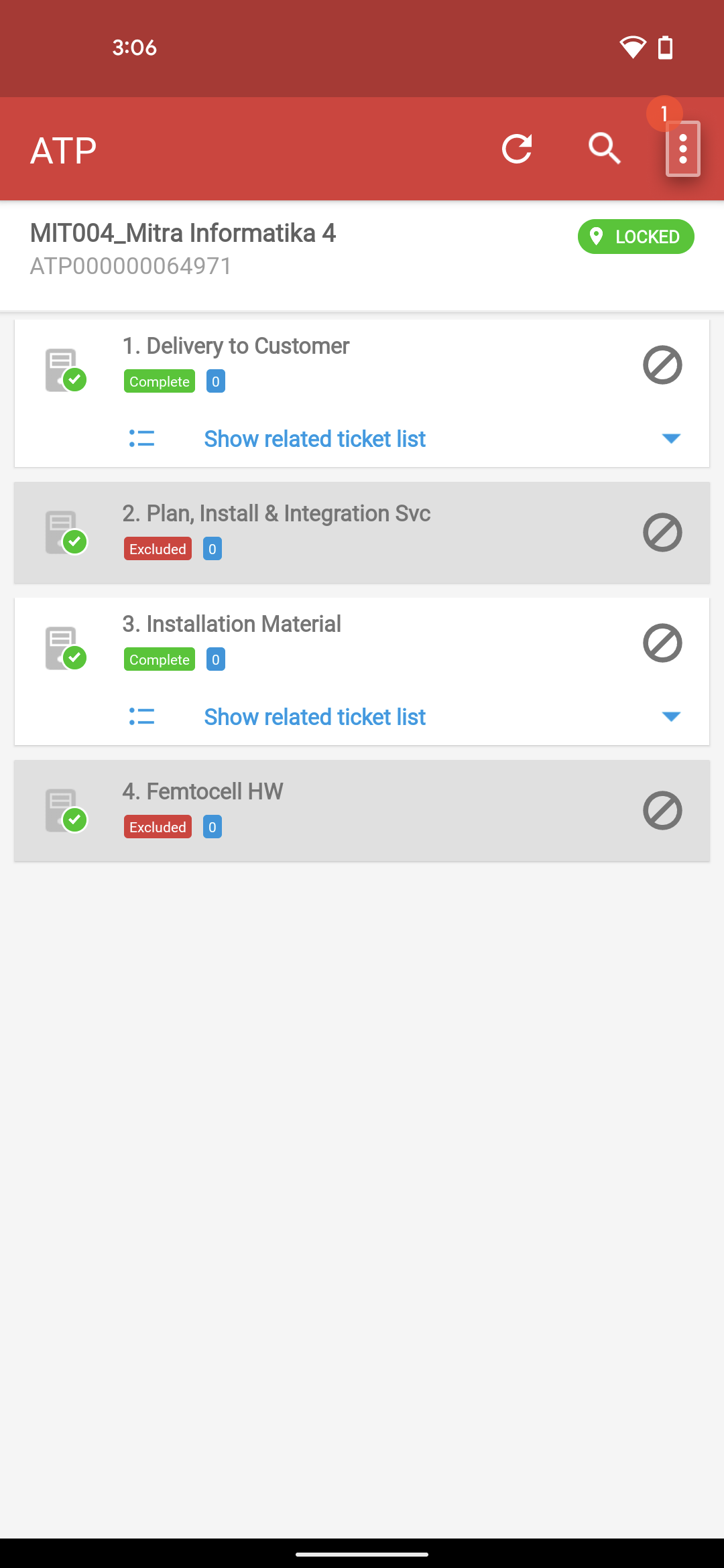Open the search icon
The width and height of the screenshot is (724, 1568).
pos(605,149)
